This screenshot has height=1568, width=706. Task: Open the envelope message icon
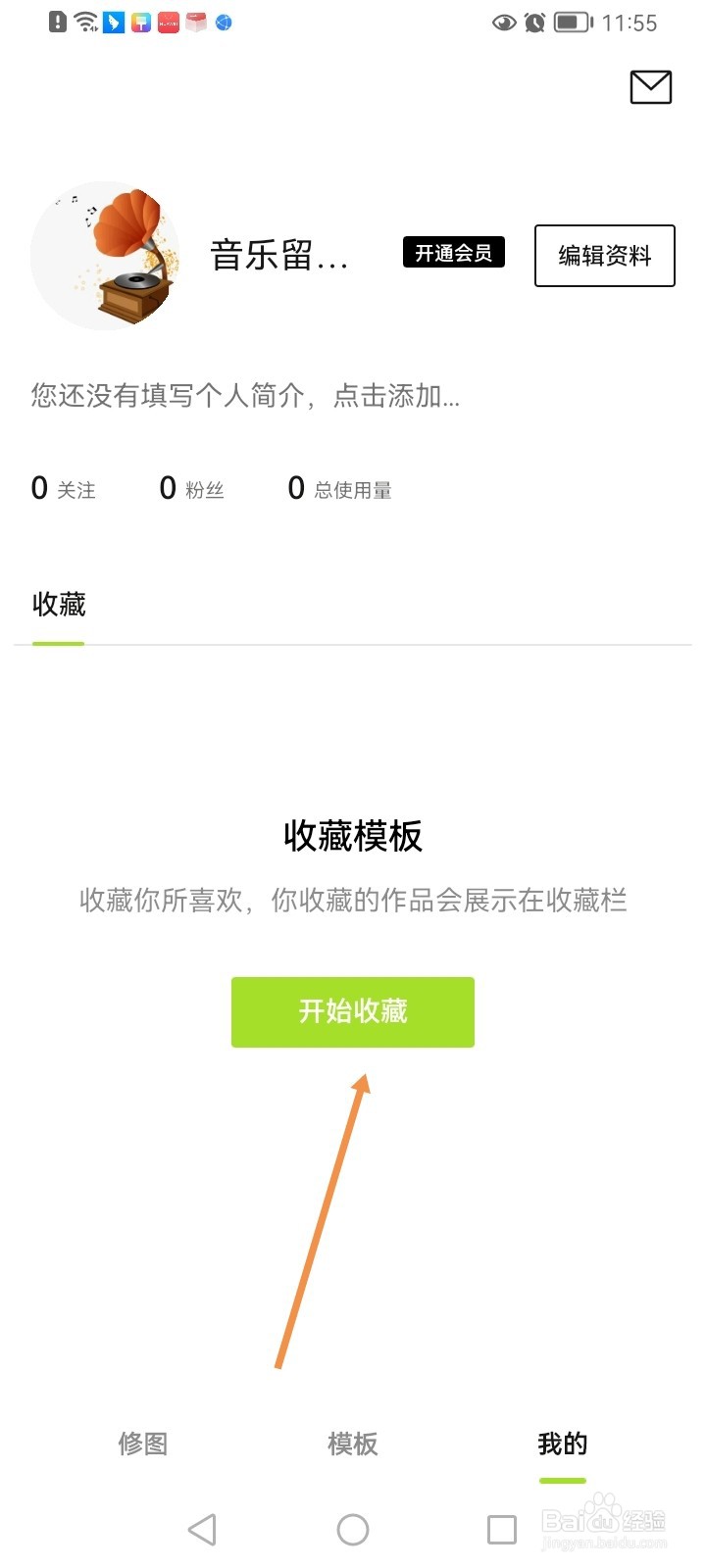[x=650, y=87]
